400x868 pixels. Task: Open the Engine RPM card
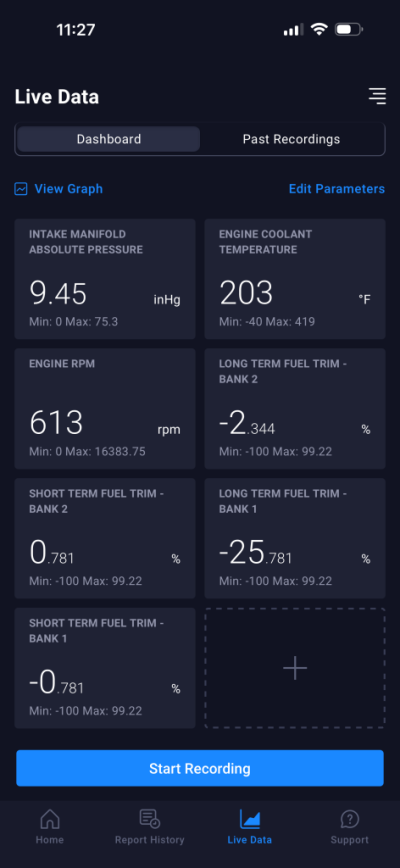105,409
